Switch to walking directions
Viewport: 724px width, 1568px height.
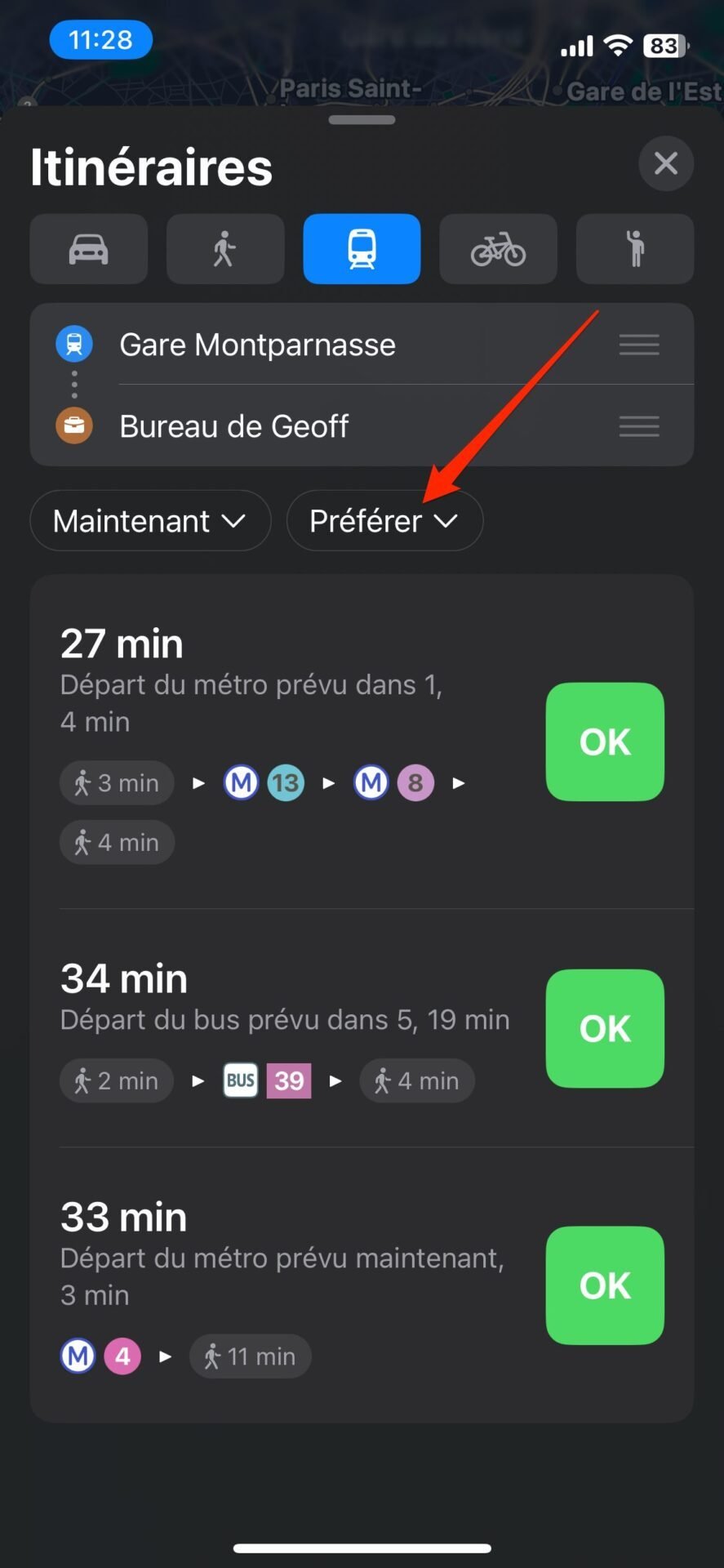click(x=225, y=249)
